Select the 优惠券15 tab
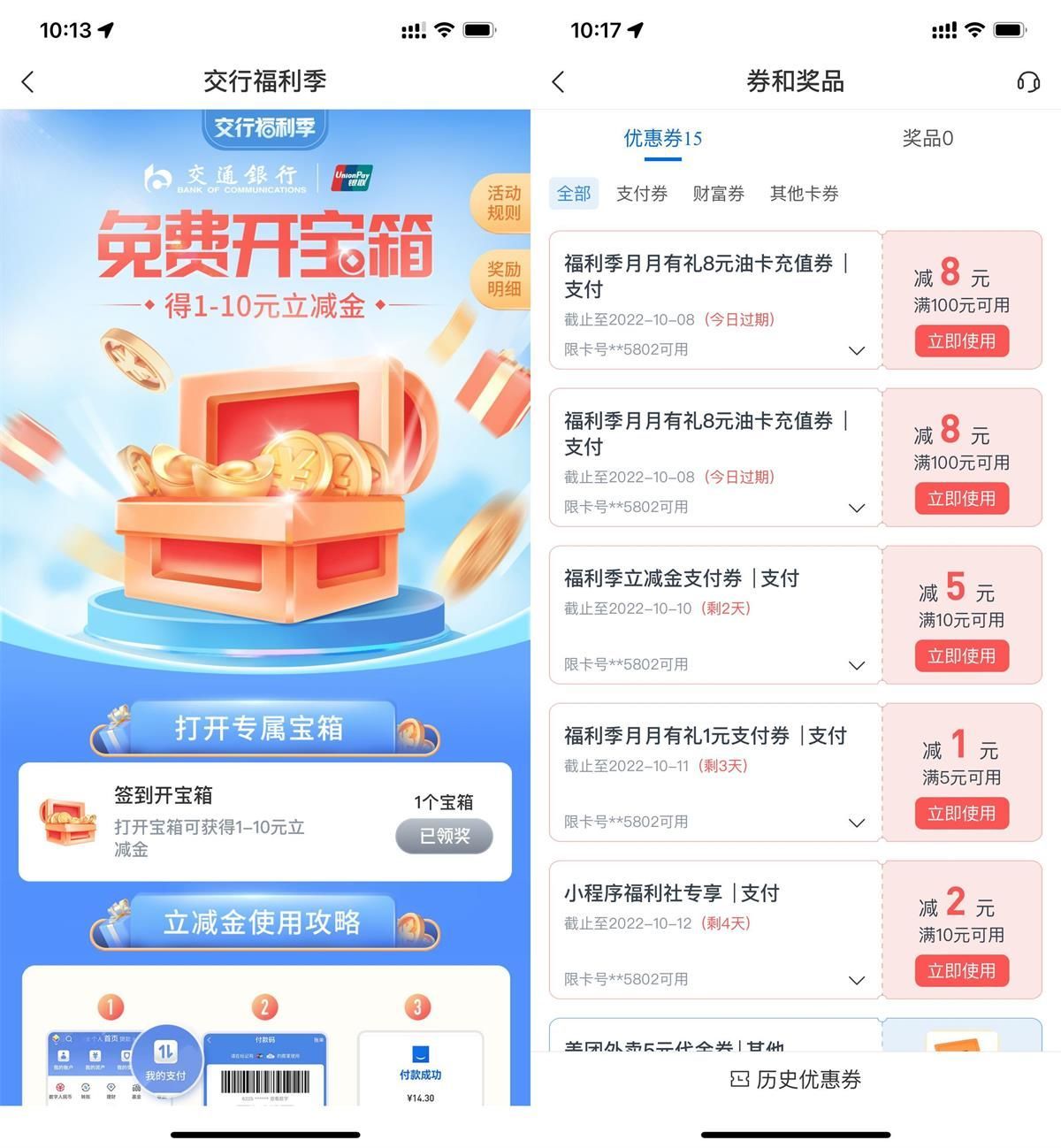Screen dimensions: 1061x1148 (662, 138)
